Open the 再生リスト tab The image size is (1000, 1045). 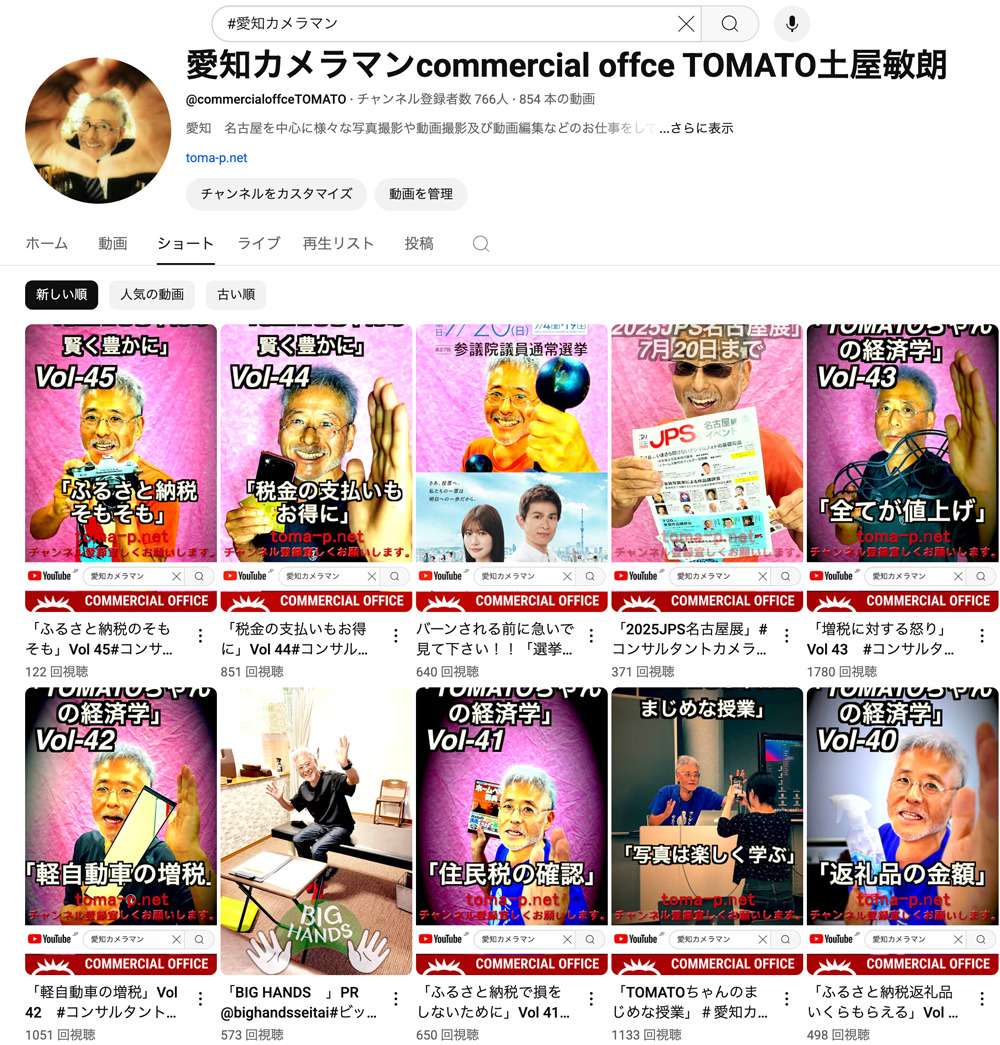click(338, 243)
